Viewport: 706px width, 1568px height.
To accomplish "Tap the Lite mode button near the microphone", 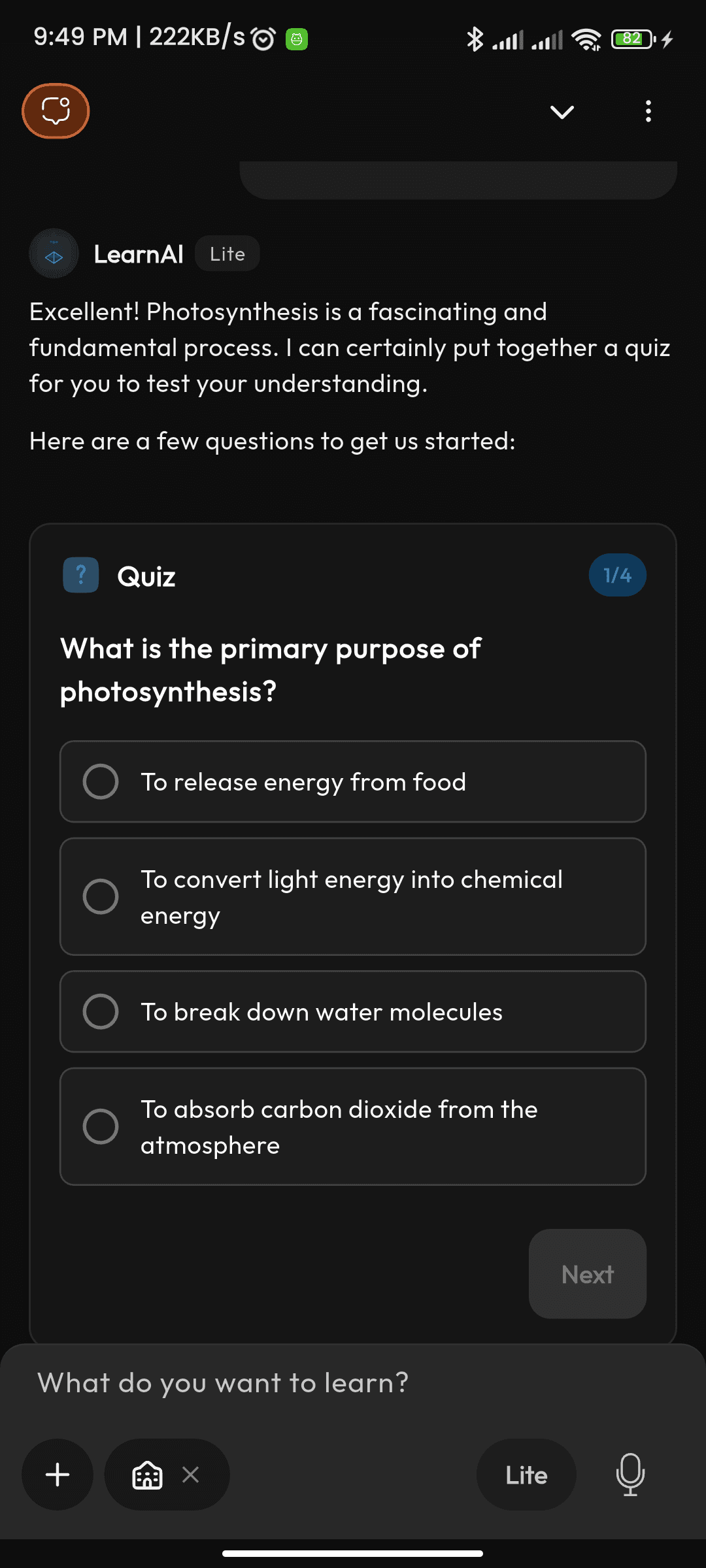I will coord(526,1475).
